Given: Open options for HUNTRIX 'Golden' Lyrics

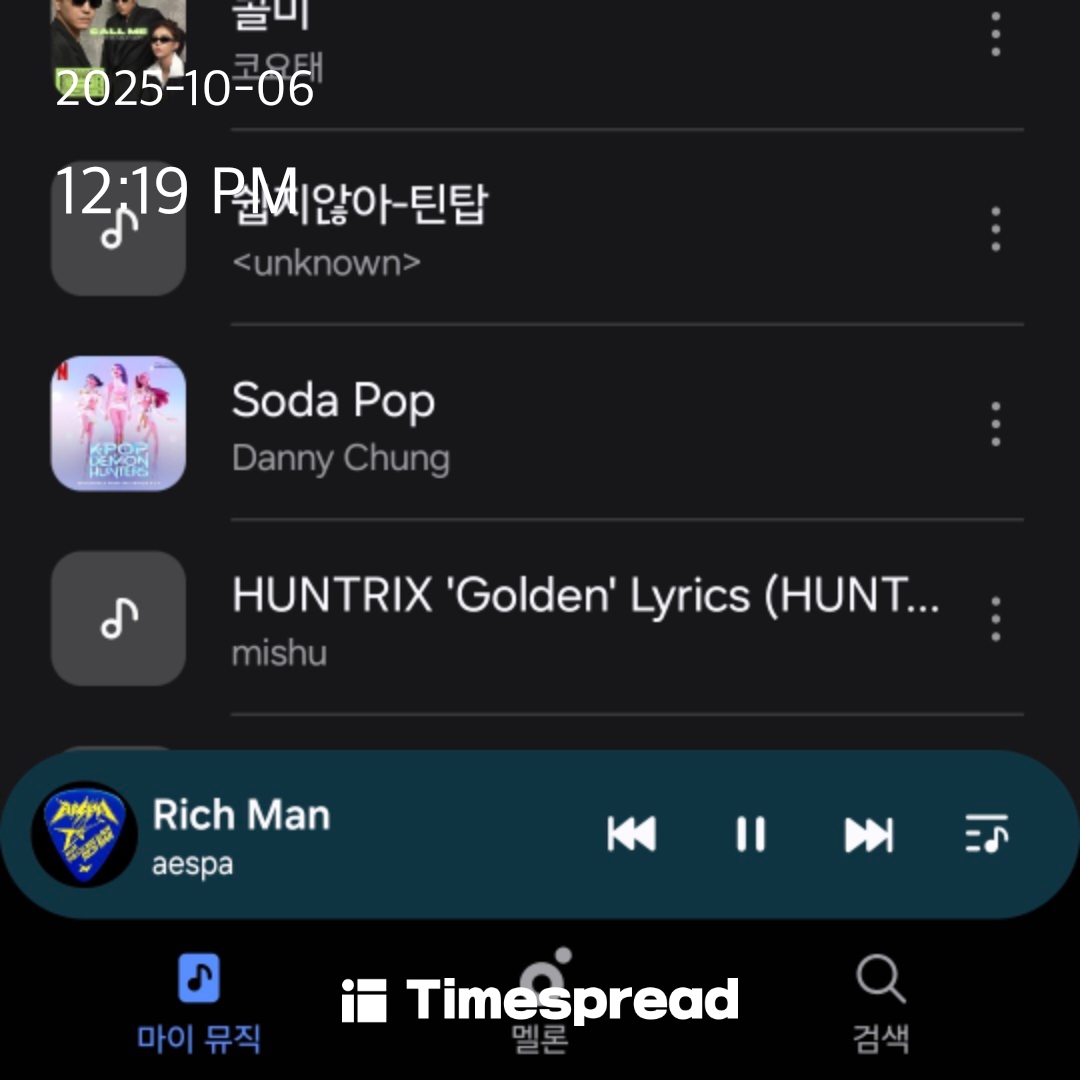Looking at the screenshot, I should 995,619.
